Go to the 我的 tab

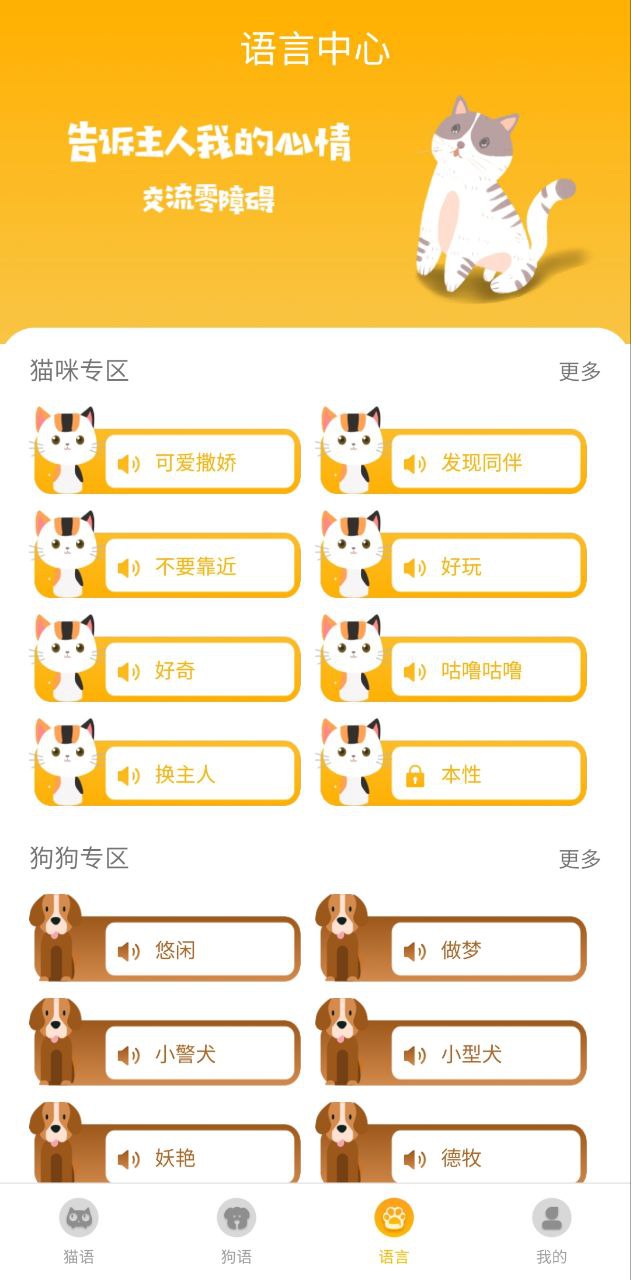click(x=552, y=1232)
